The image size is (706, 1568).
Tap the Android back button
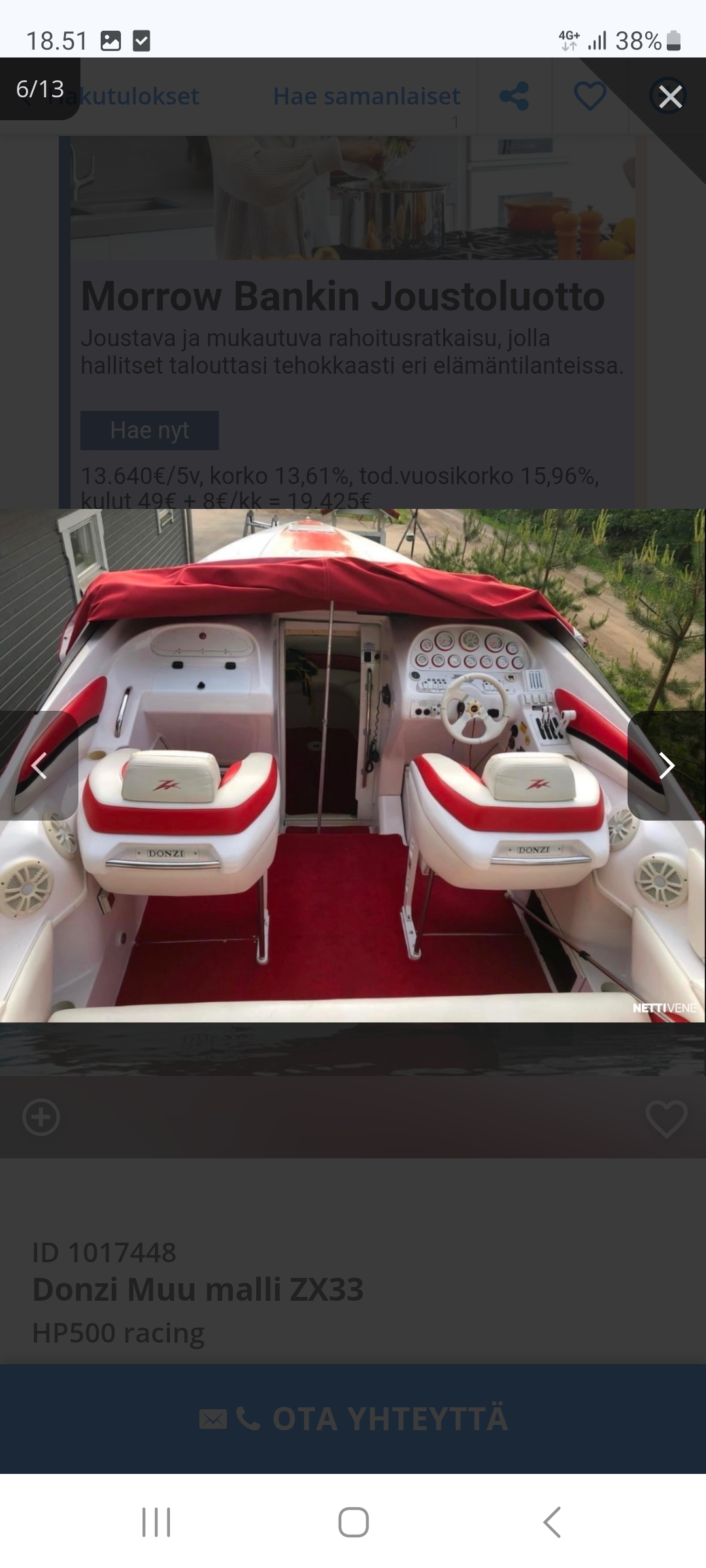tap(552, 1522)
